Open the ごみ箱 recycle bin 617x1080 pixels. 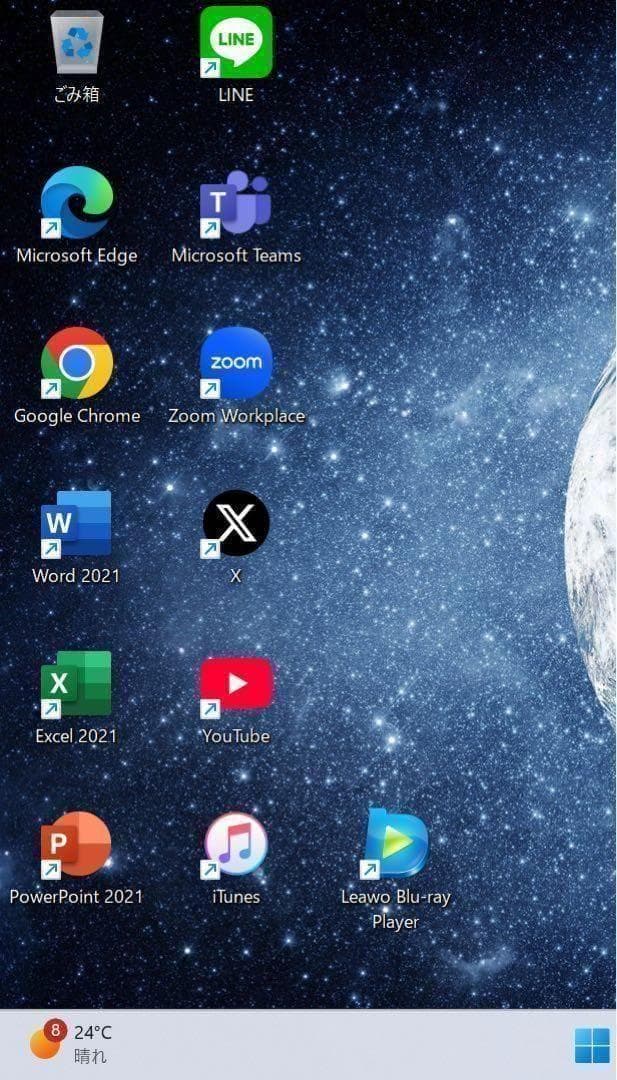(77, 43)
